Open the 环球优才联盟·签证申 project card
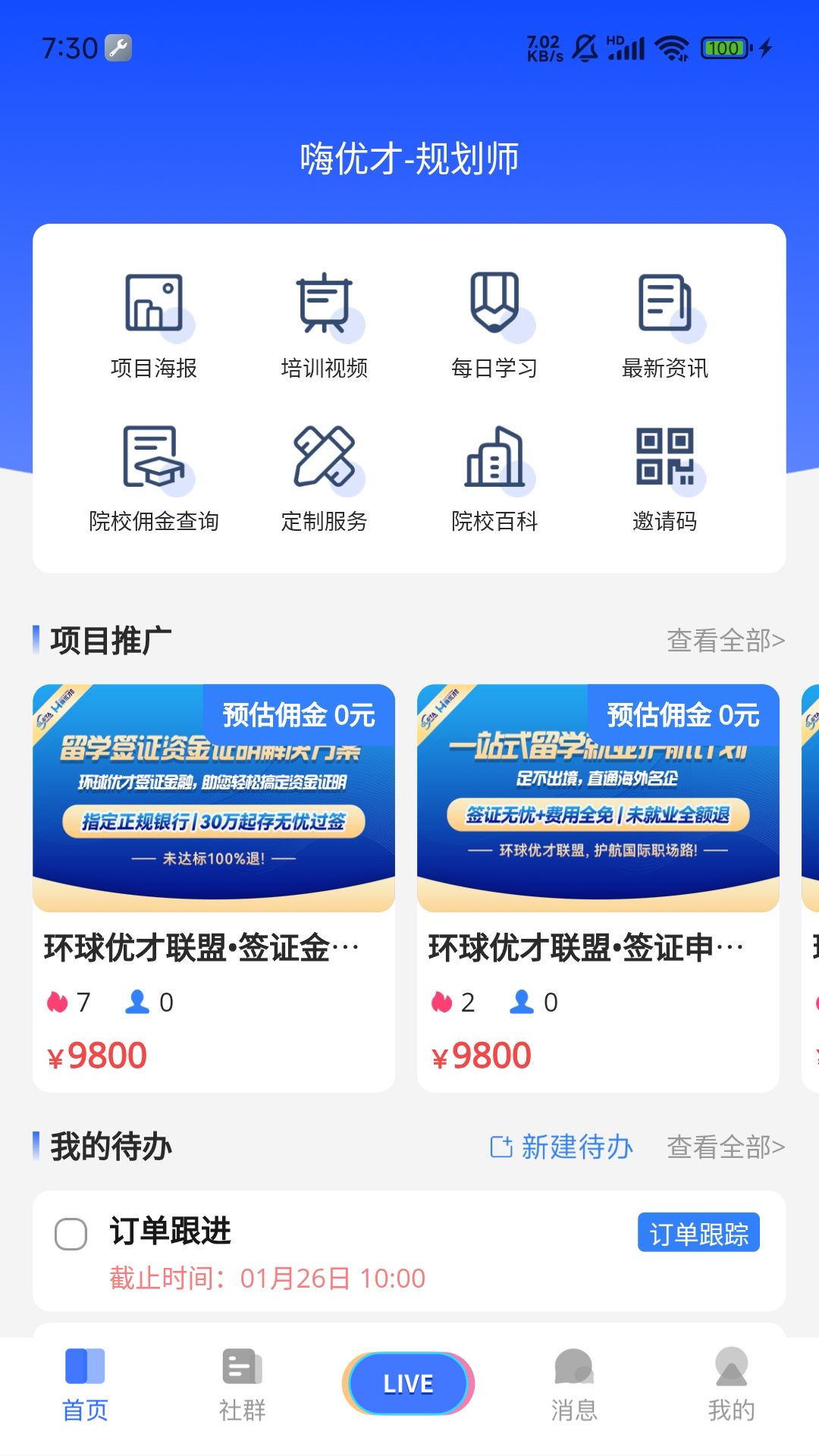The image size is (819, 1456). click(598, 887)
